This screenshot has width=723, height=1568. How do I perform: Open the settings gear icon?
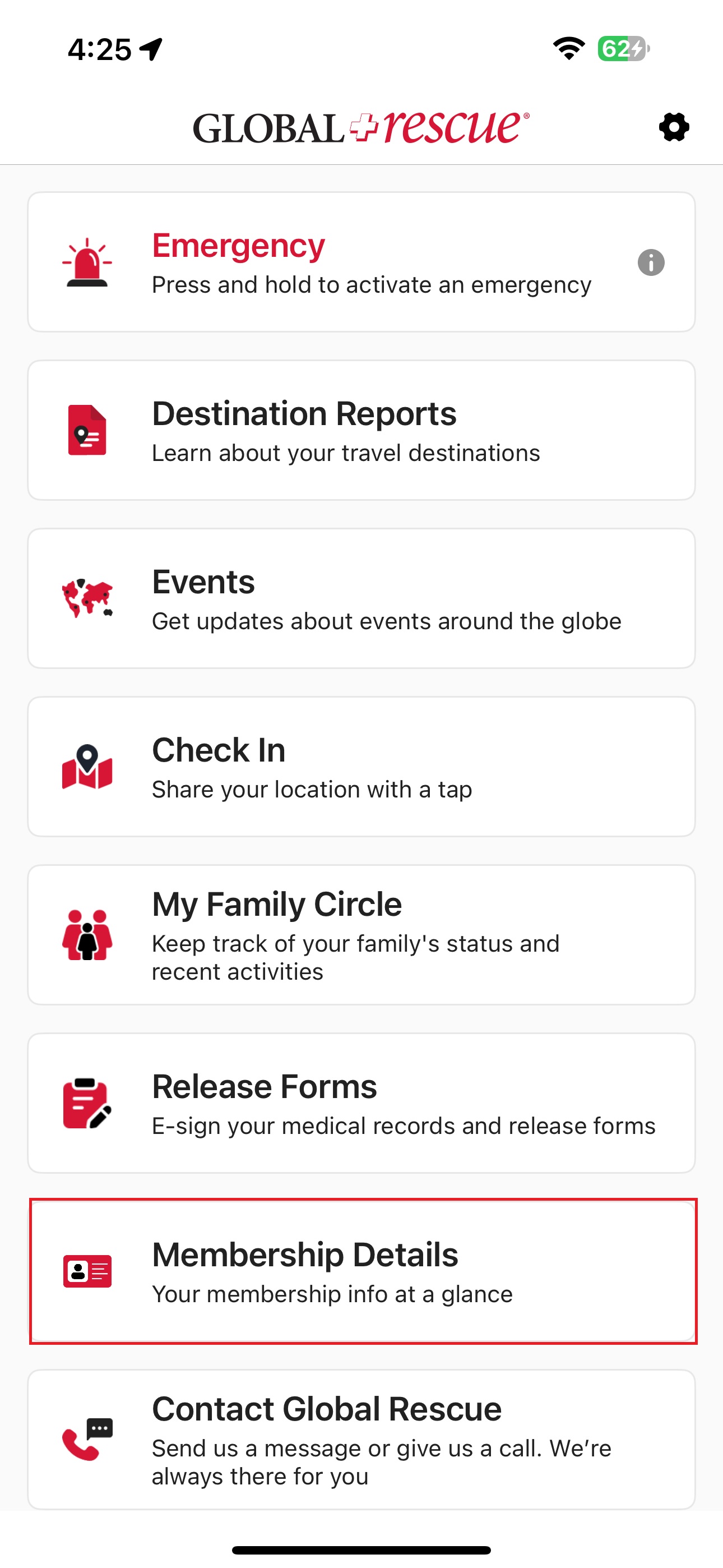tap(674, 127)
